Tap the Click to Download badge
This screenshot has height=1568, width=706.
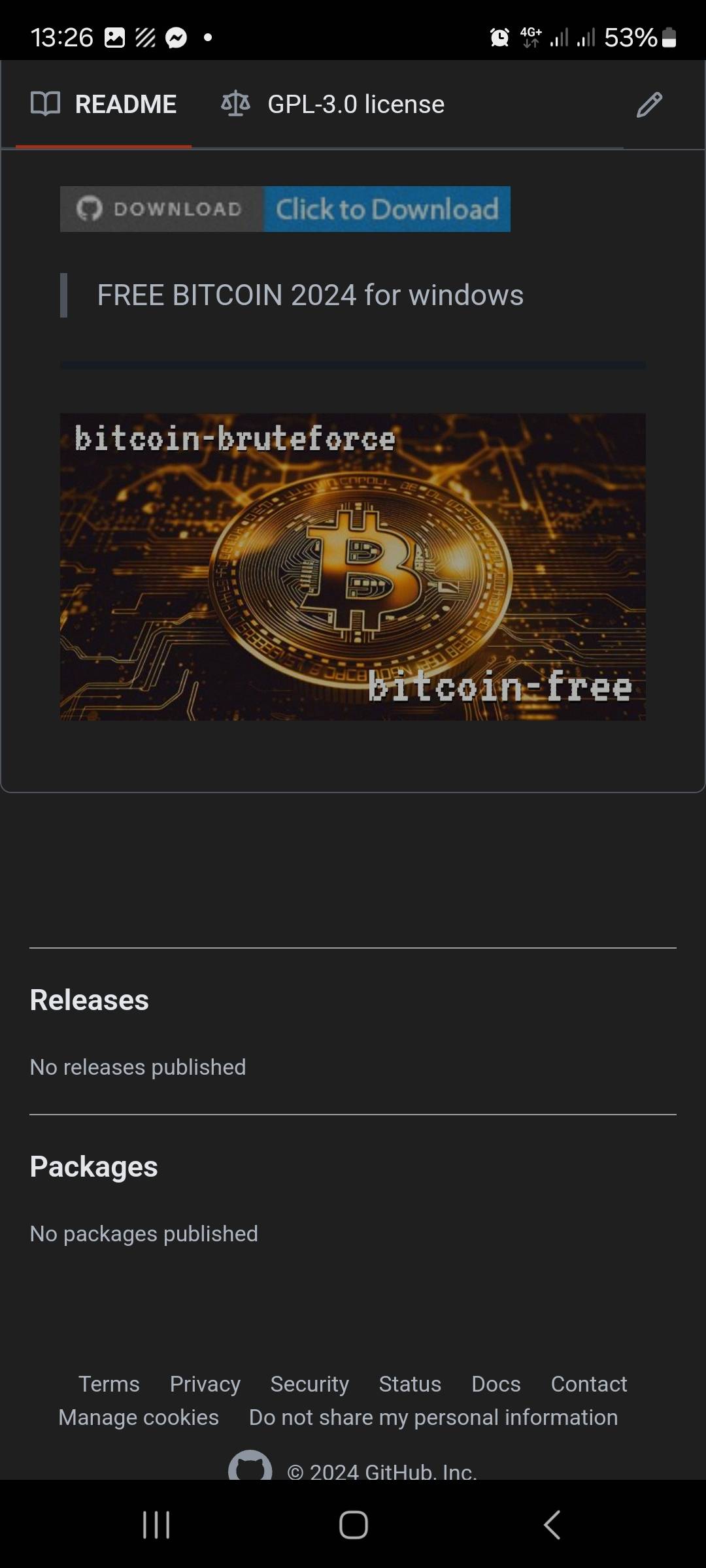tap(285, 209)
